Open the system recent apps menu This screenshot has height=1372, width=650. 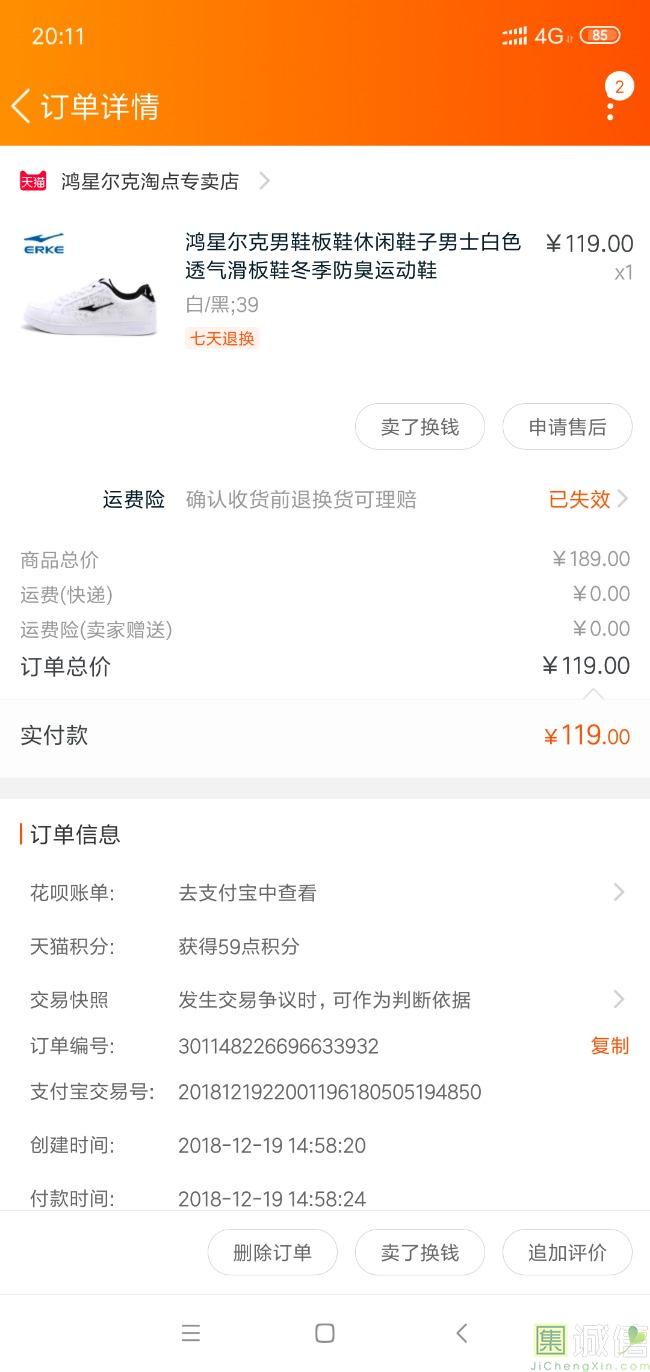[191, 1333]
